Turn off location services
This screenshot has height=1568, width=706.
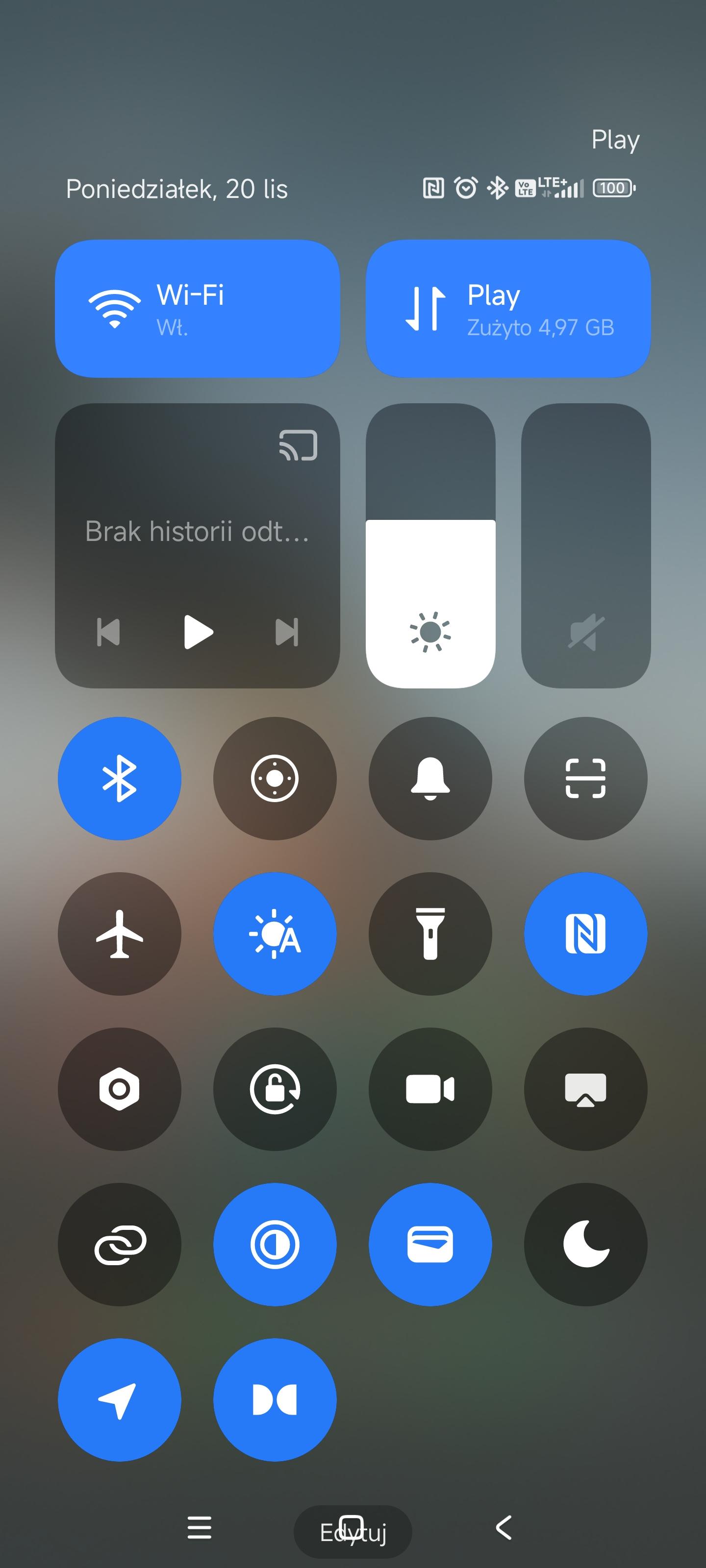(x=120, y=1399)
